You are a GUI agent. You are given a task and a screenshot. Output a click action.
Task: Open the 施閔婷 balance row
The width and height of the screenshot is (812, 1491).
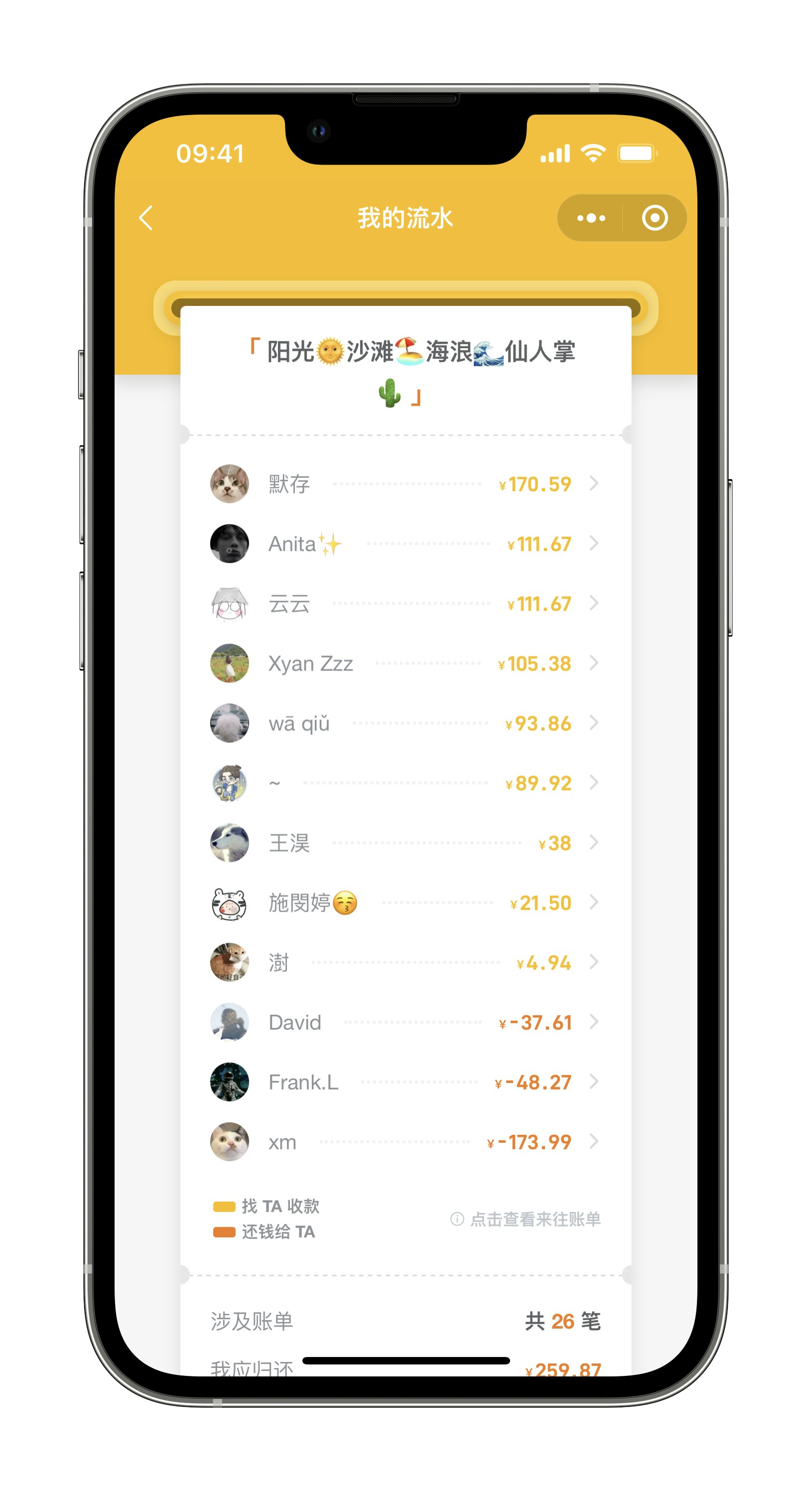click(x=405, y=903)
